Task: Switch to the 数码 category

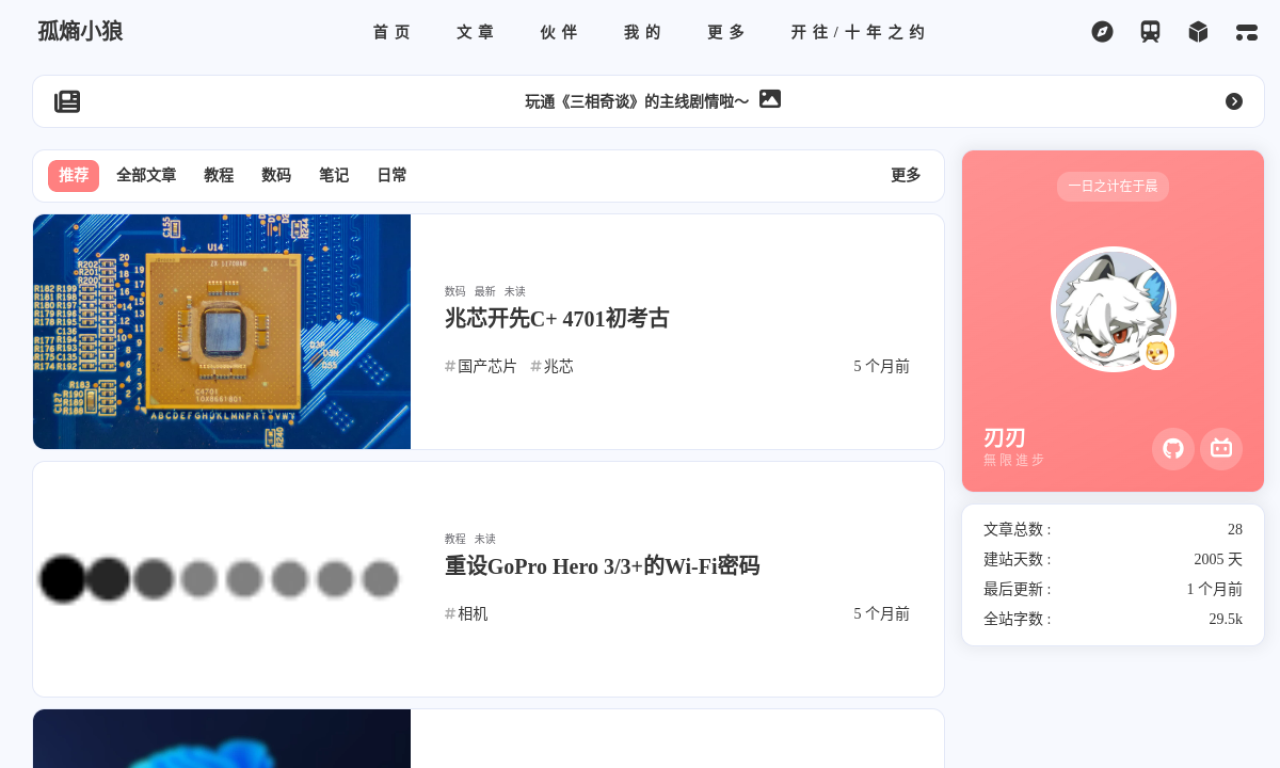Action: point(276,175)
